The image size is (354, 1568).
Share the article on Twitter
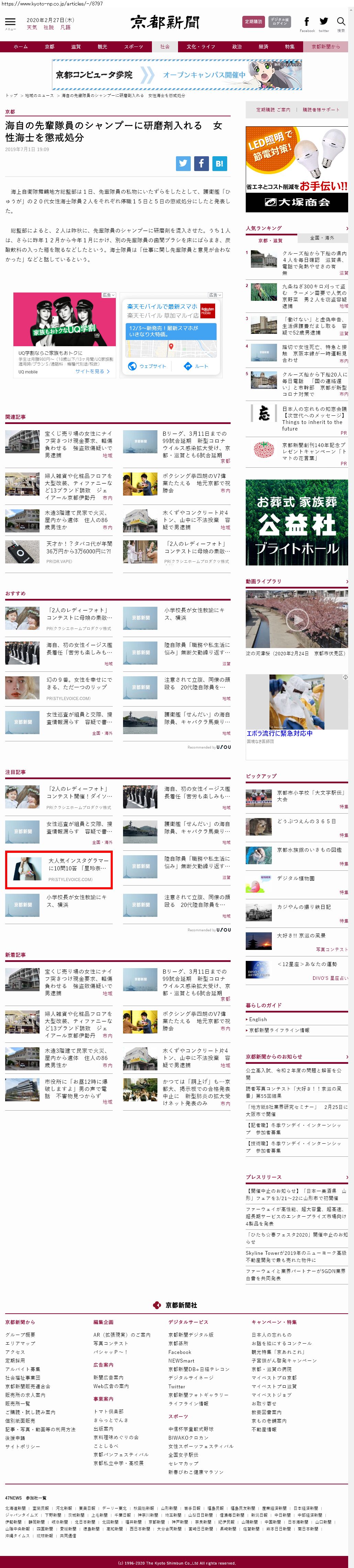coord(183,163)
